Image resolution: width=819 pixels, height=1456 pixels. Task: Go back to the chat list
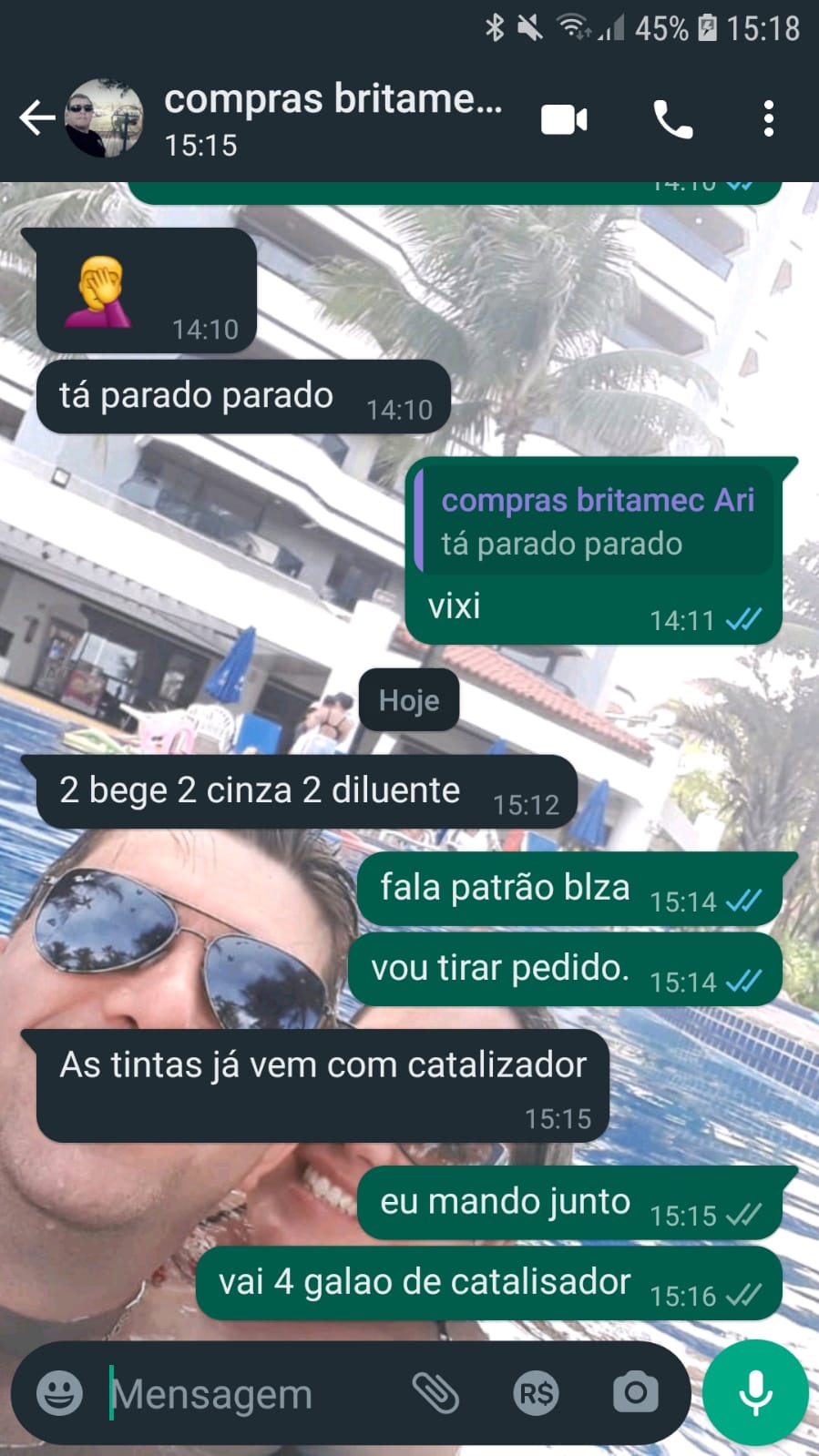(x=36, y=118)
